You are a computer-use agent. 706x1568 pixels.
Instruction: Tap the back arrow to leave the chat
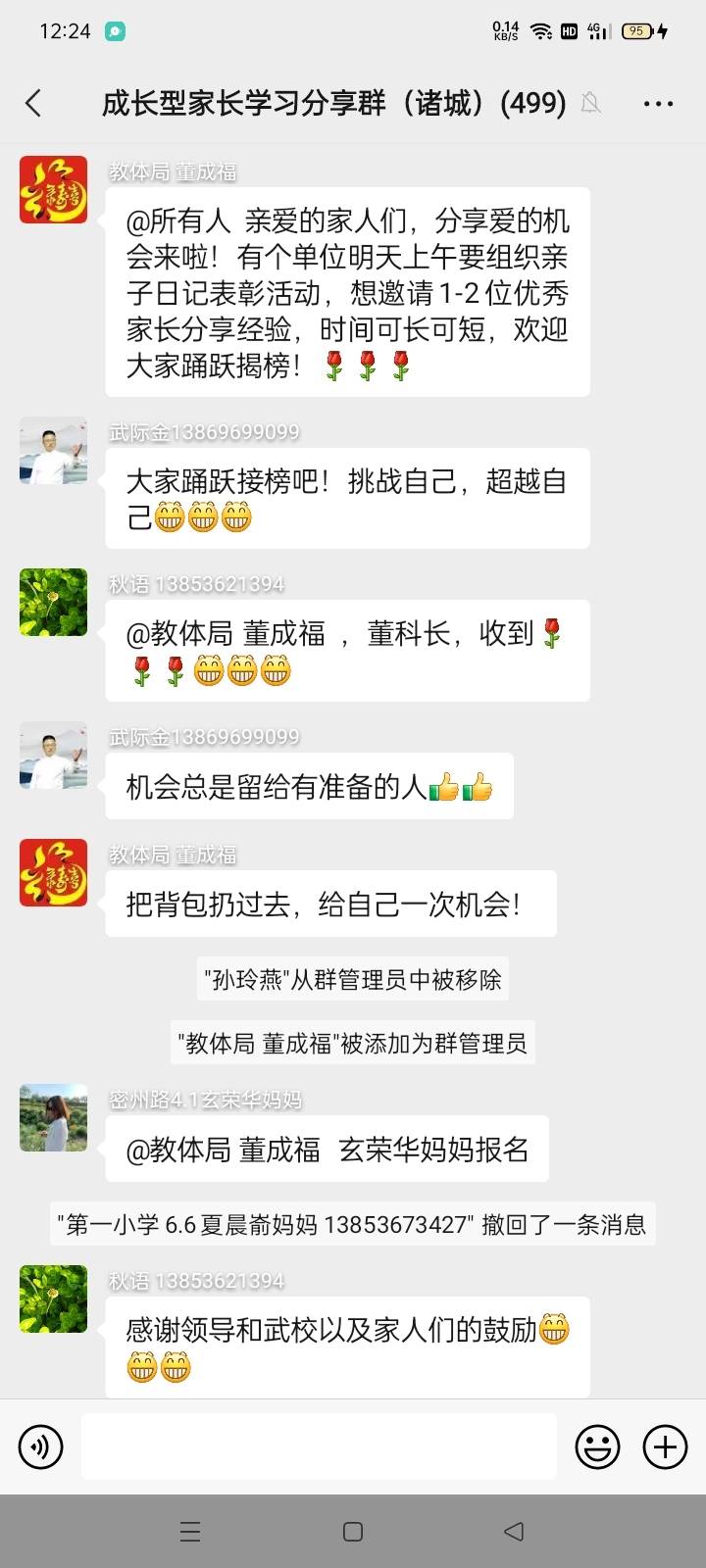[x=33, y=102]
